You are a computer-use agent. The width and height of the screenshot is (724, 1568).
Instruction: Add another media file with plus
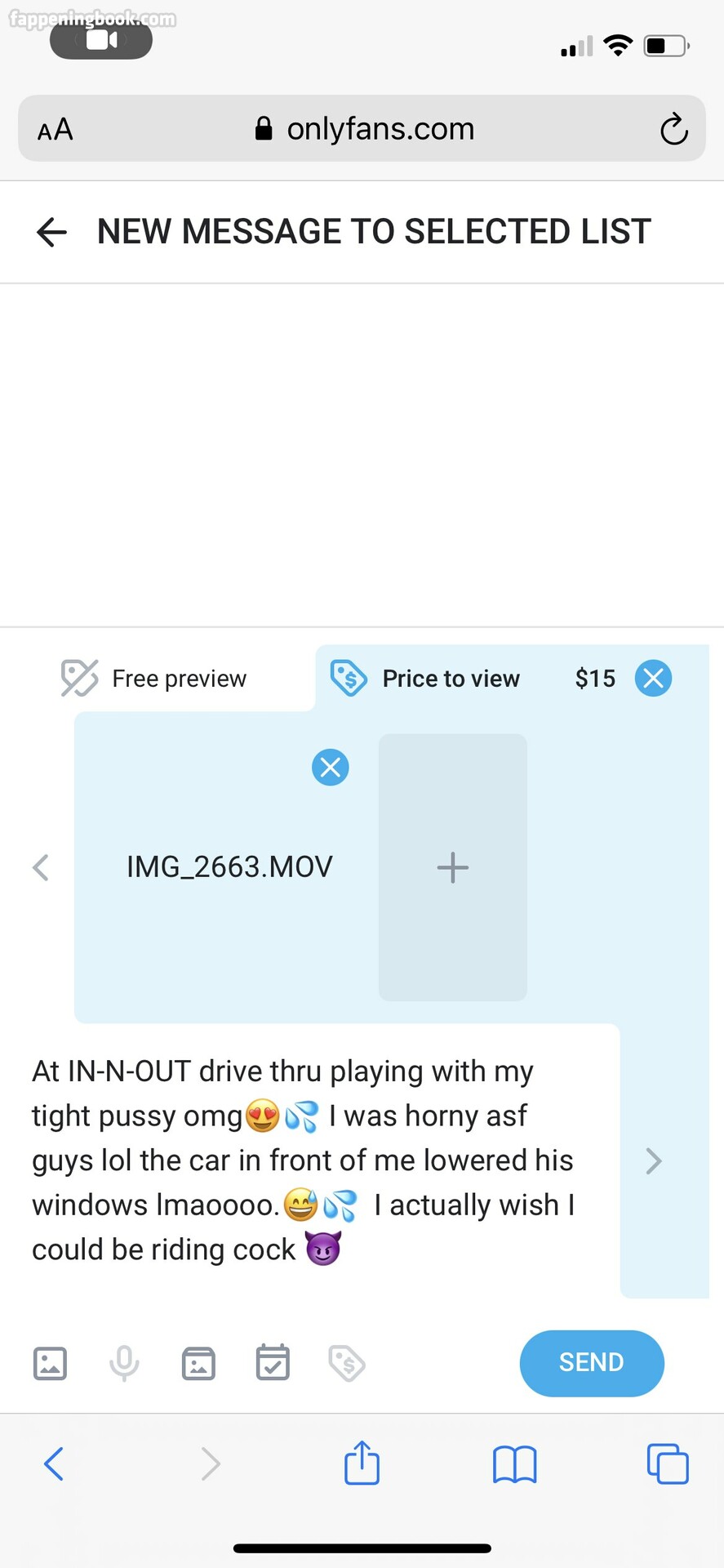453,867
